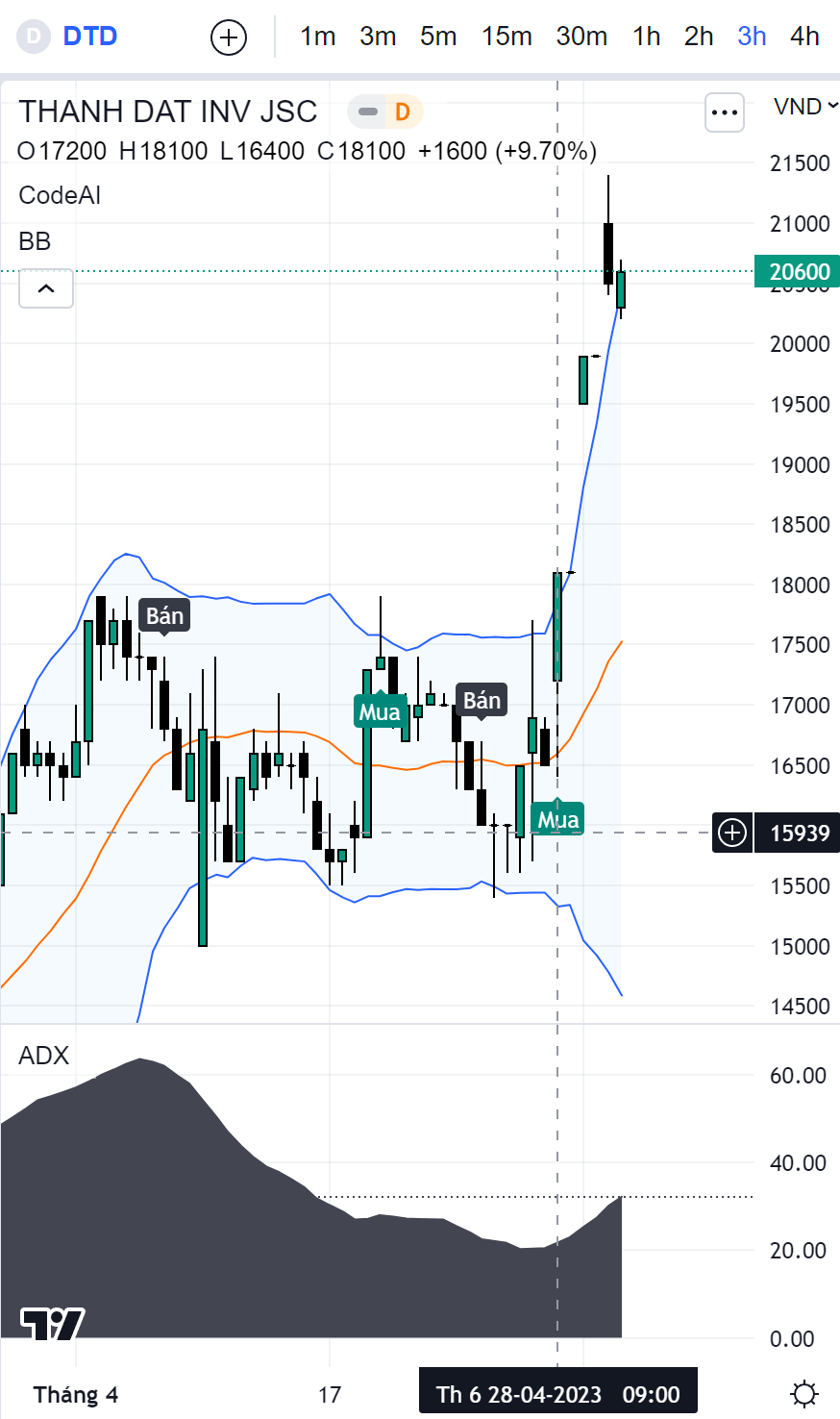Open the ADX indicator legend
Screen dimensions: 840x1419
click(44, 1056)
